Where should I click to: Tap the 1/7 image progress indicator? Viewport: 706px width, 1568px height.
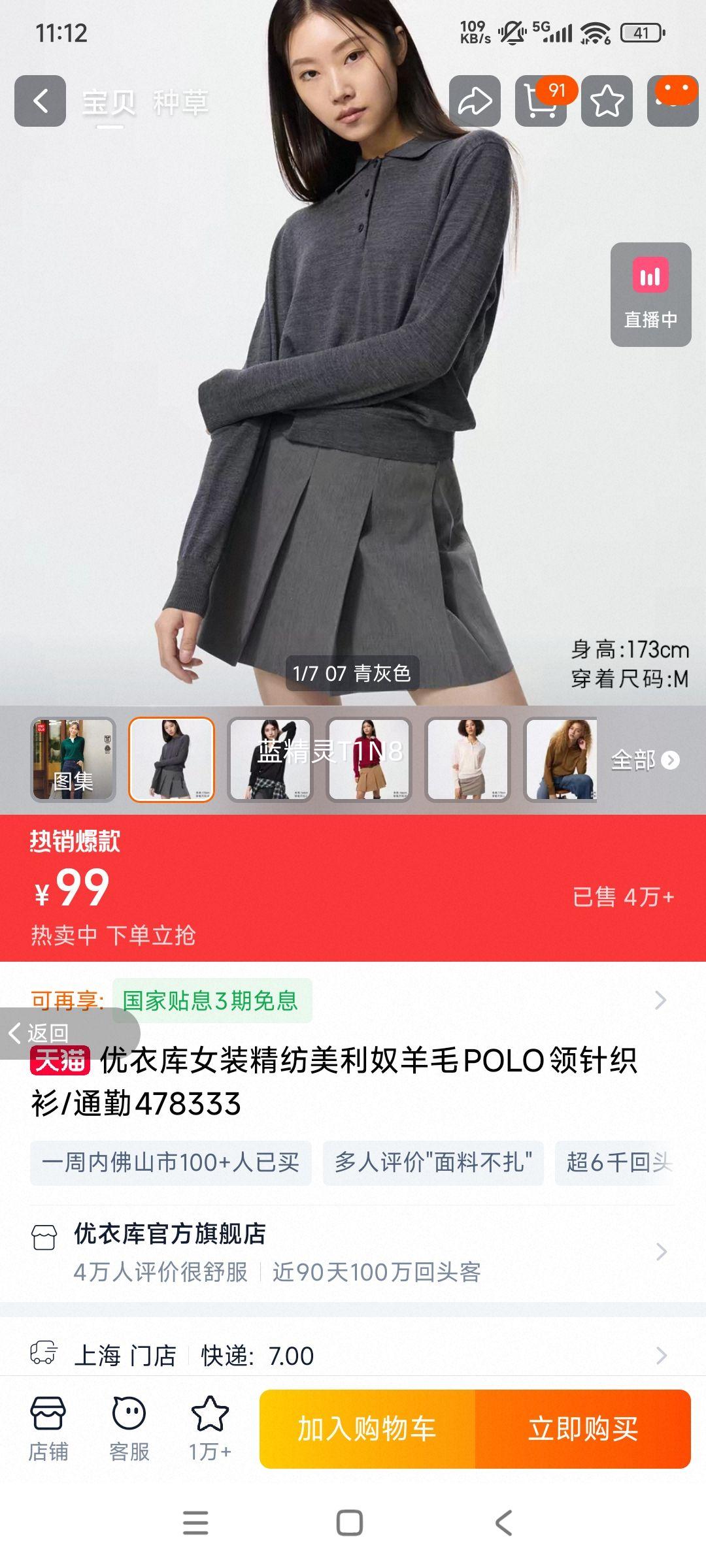click(356, 673)
